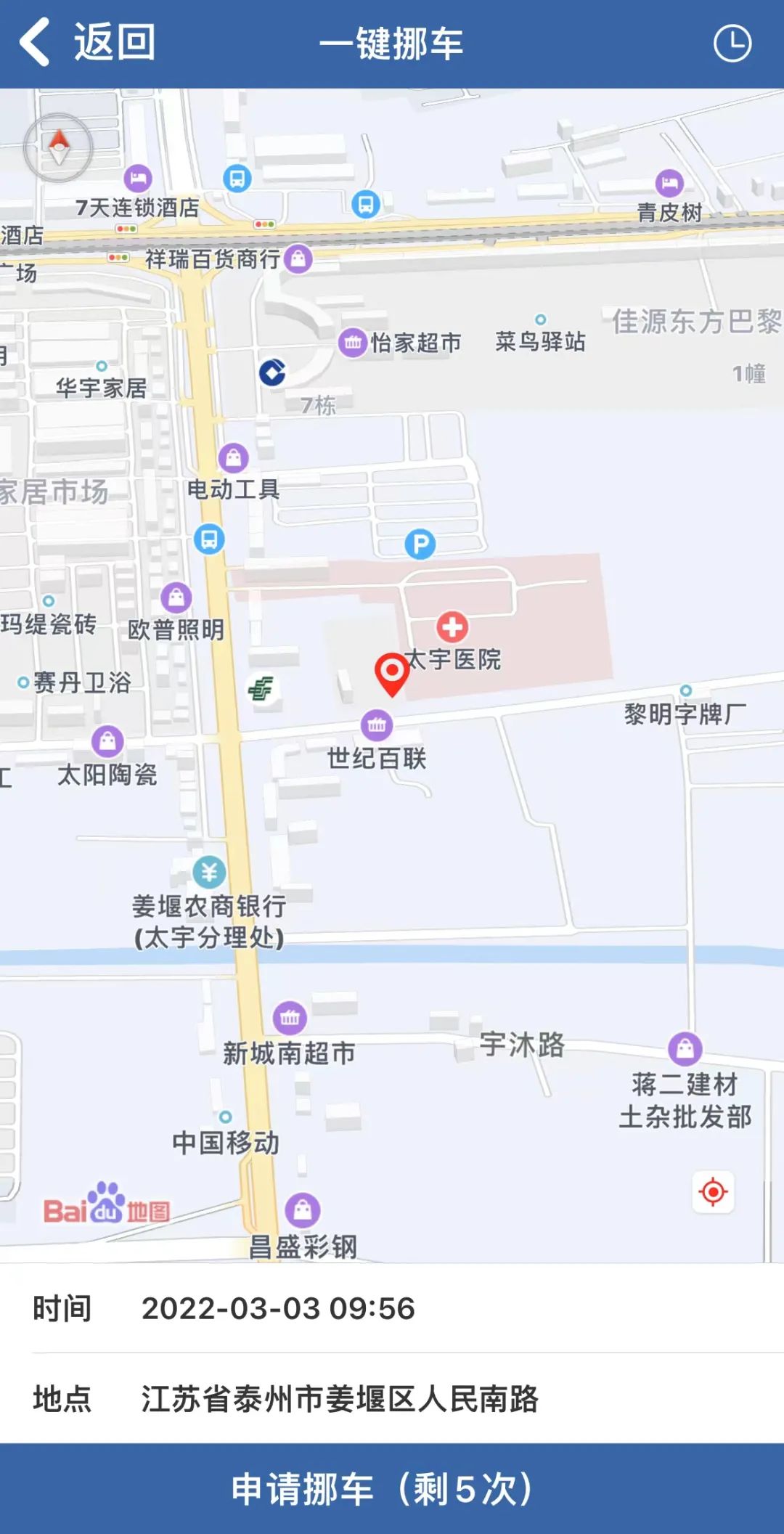The height and width of the screenshot is (1534, 784).
Task: Tap 申请挪车 (剩5次) button
Action: (392, 1488)
